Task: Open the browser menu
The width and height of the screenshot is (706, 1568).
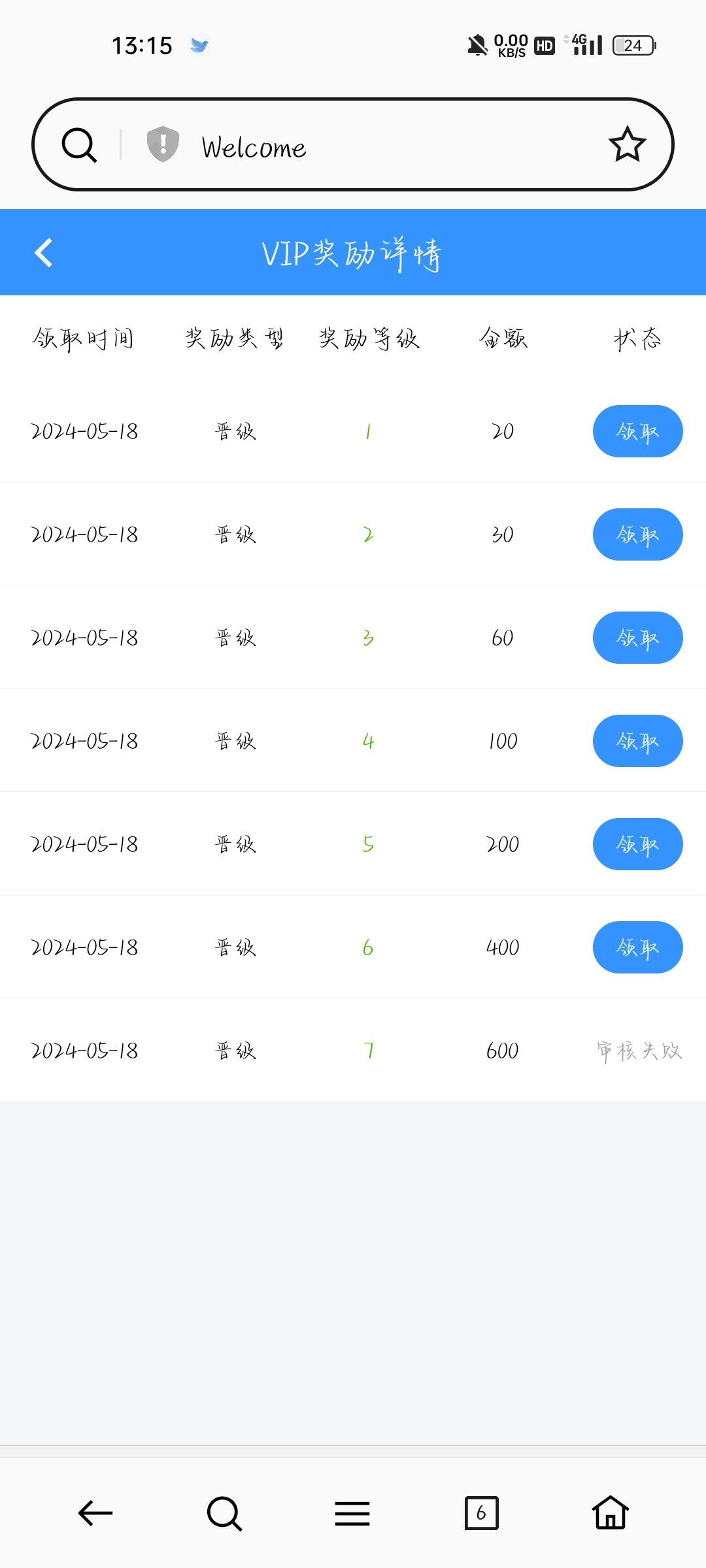Action: 352,1513
